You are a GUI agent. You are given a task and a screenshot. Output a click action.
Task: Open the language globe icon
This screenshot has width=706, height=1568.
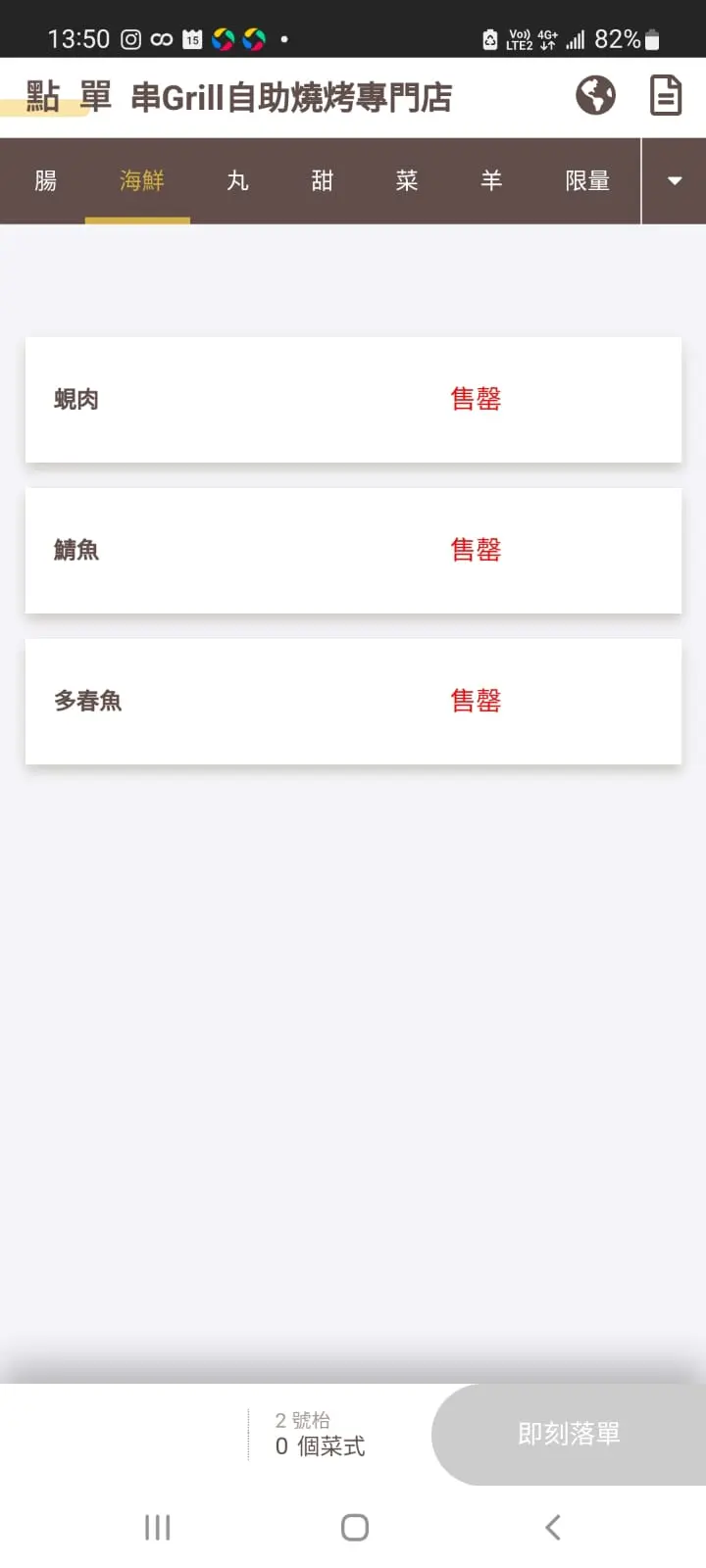tap(595, 96)
